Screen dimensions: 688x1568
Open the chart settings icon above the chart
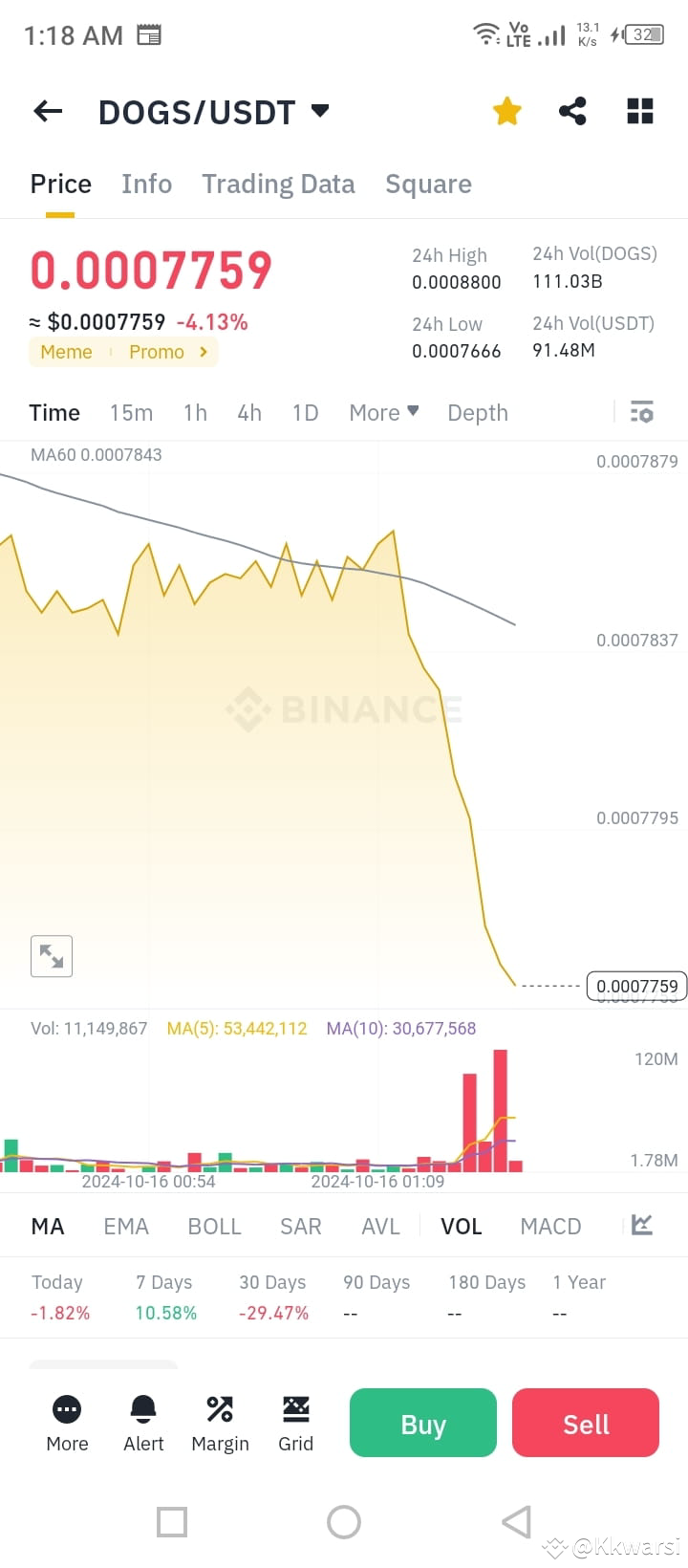[x=641, y=412]
